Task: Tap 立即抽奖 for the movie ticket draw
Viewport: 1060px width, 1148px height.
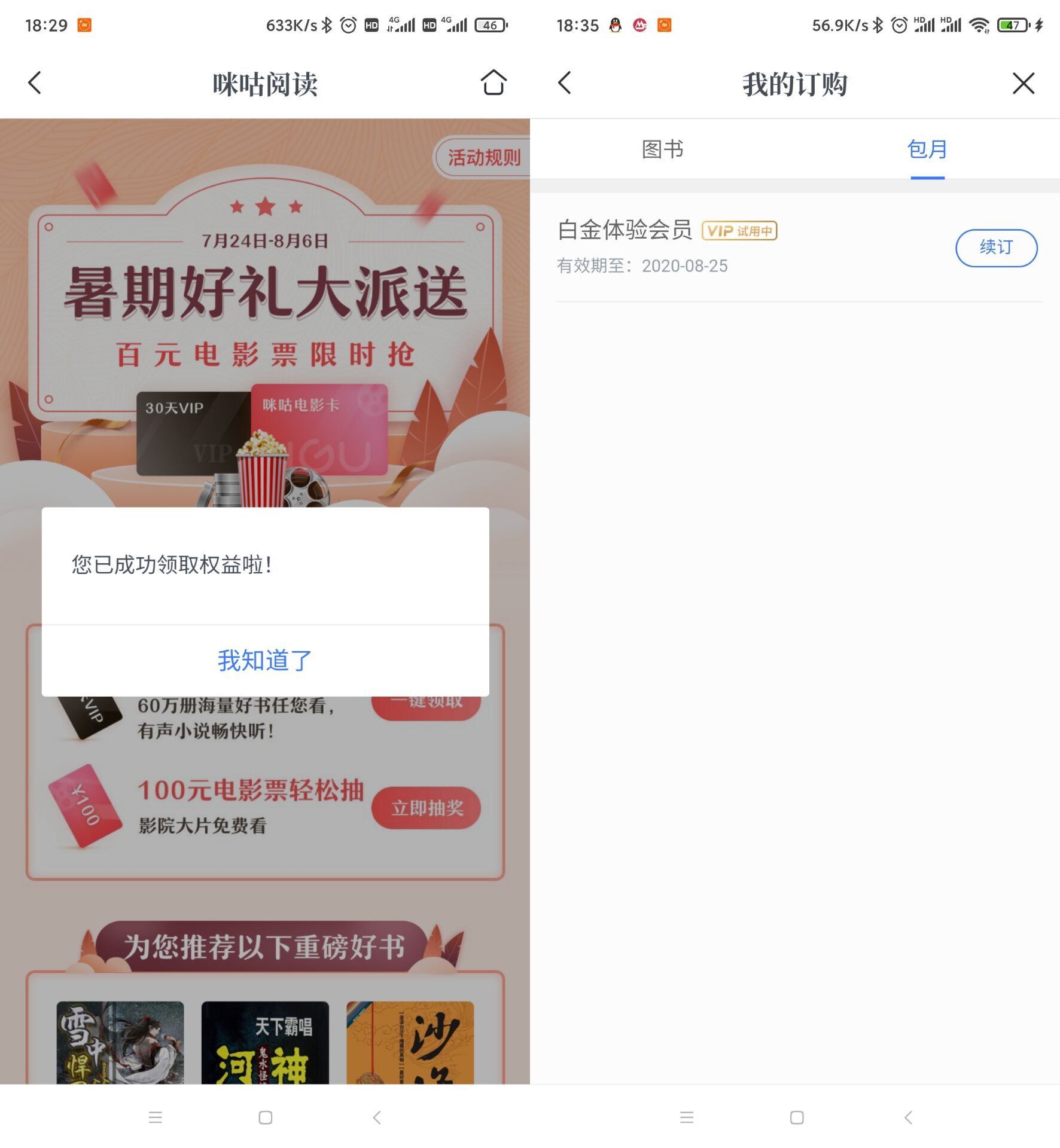Action: click(x=427, y=808)
